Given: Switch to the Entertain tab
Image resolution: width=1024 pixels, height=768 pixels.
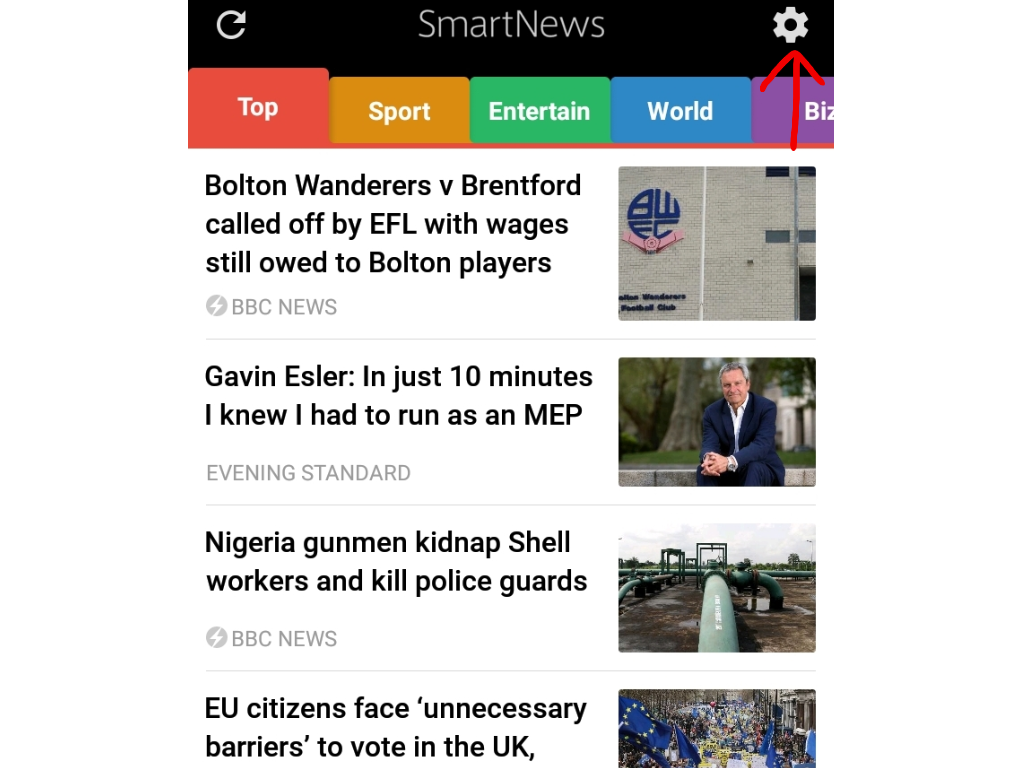Looking at the screenshot, I should coord(539,111).
